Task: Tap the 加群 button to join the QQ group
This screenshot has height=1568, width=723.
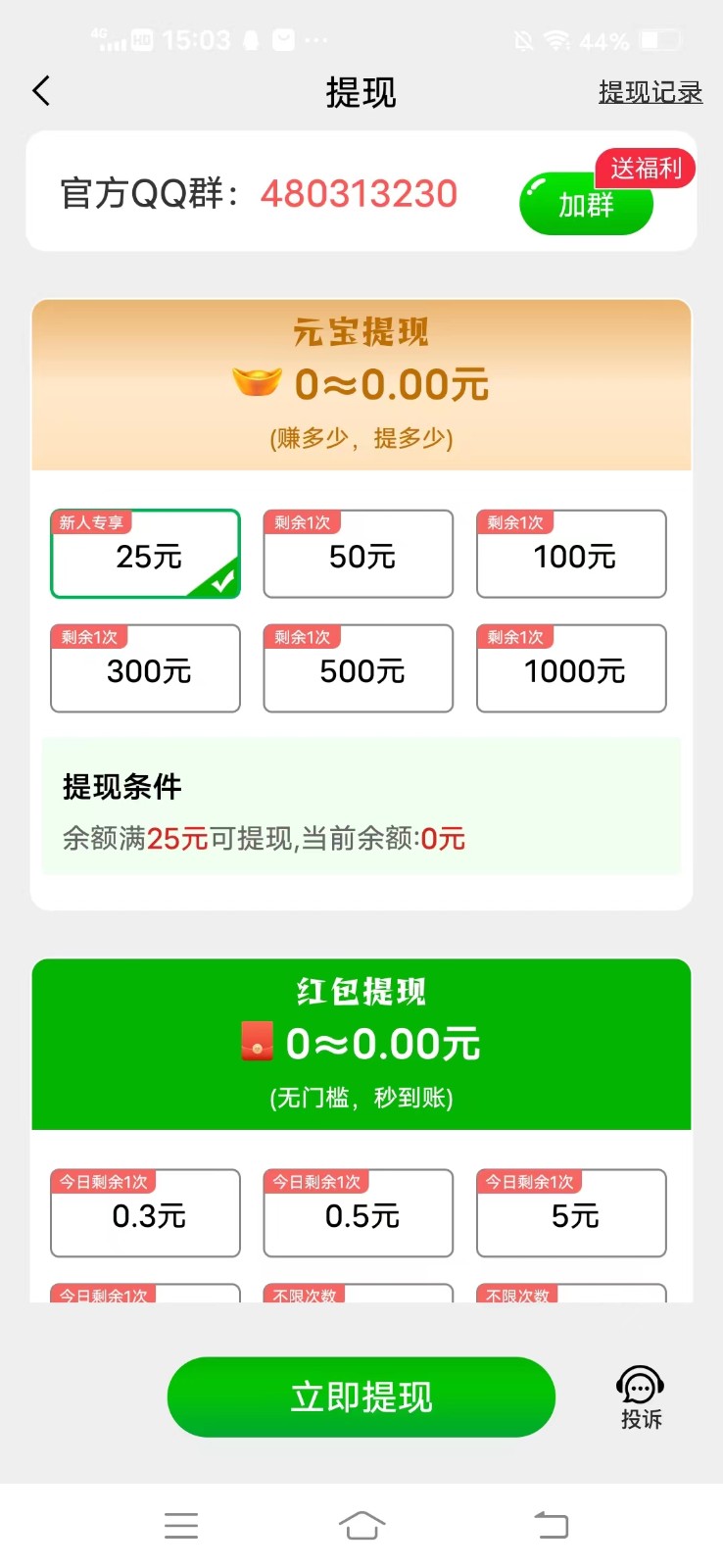Action: click(x=586, y=205)
